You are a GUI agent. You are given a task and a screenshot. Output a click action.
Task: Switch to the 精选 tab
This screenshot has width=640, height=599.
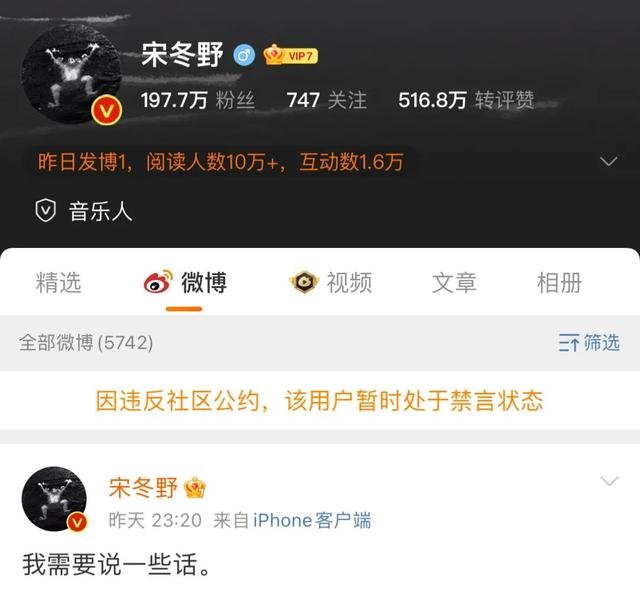pos(58,283)
